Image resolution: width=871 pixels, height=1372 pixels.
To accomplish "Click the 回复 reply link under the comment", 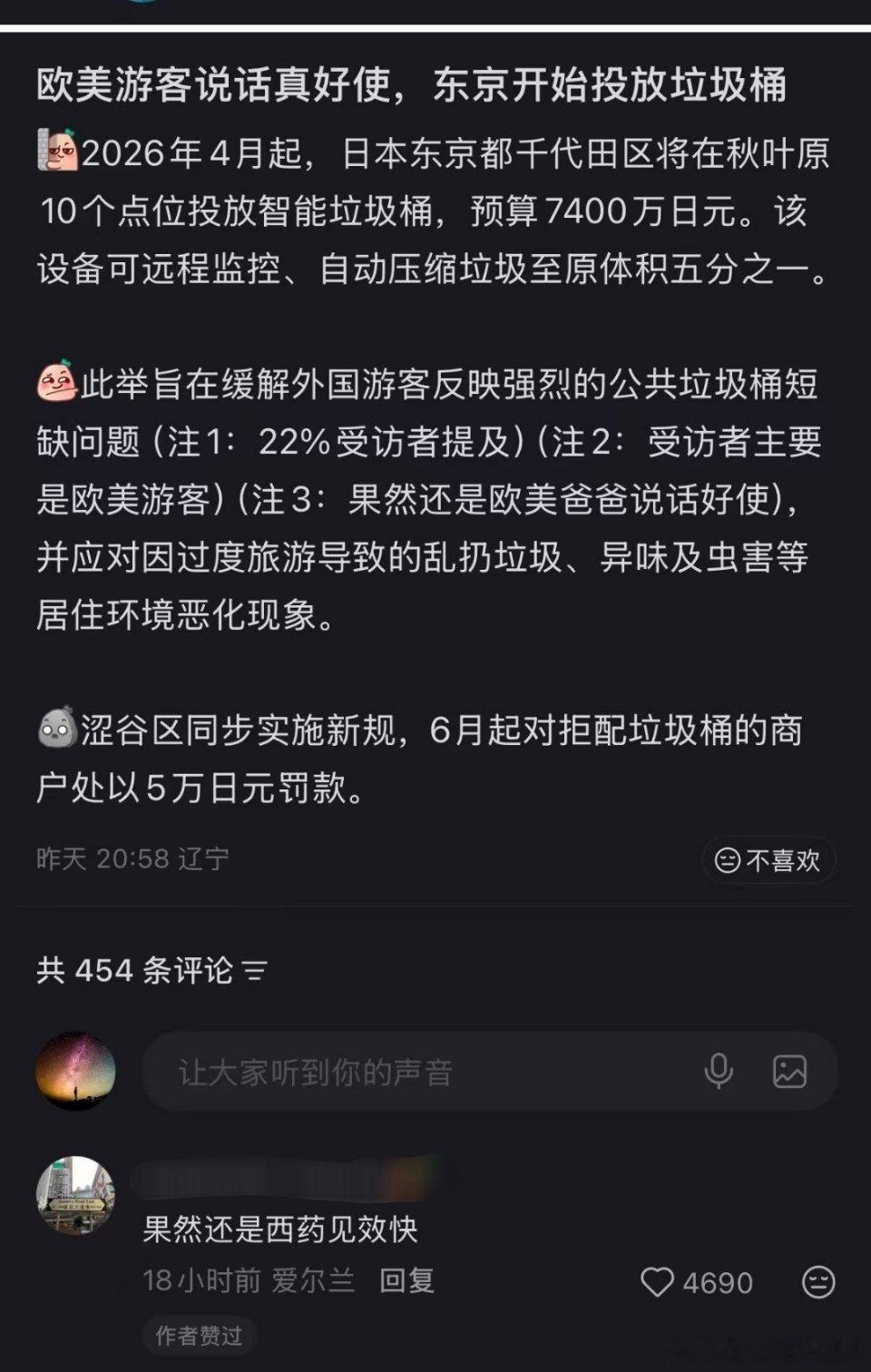I will [406, 1281].
